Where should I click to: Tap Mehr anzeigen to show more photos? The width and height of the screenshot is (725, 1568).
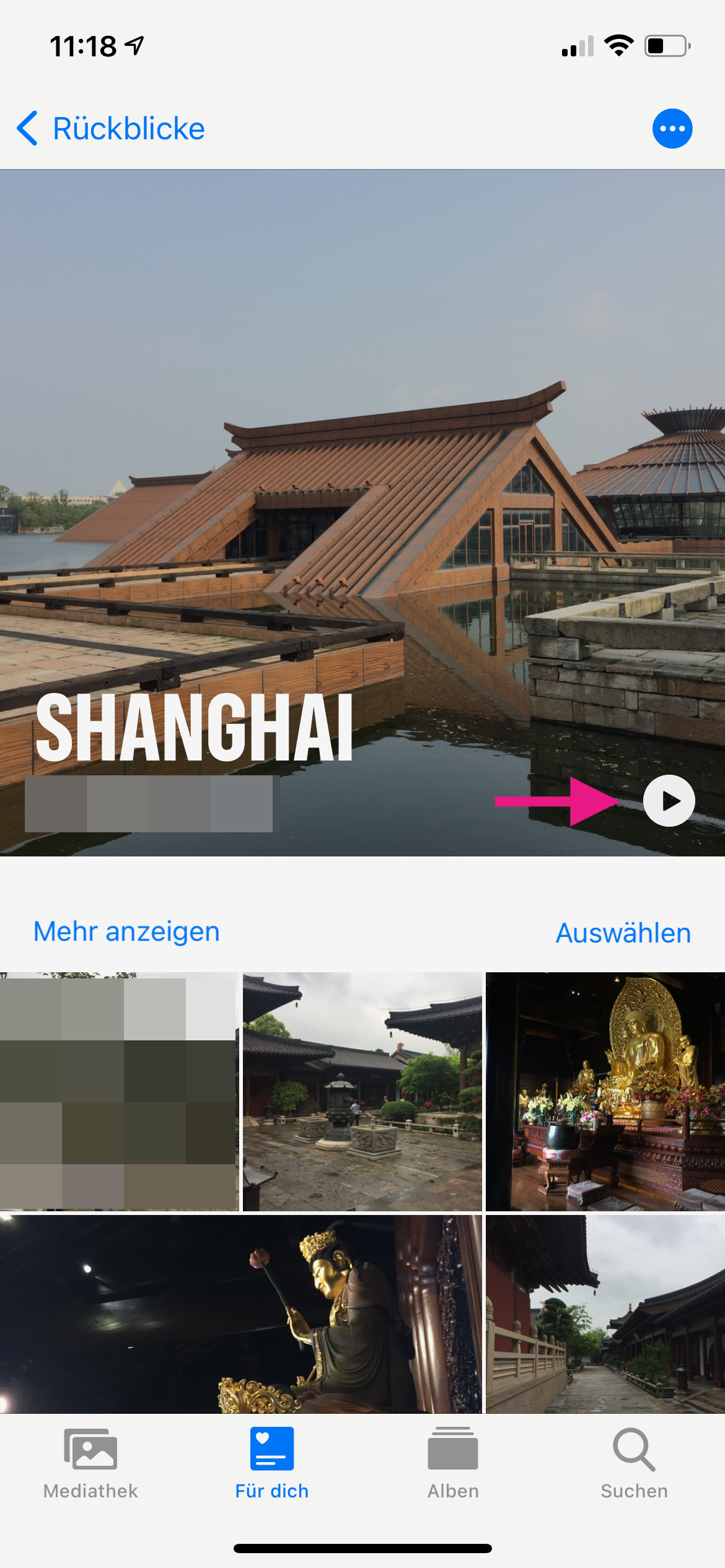(x=126, y=931)
